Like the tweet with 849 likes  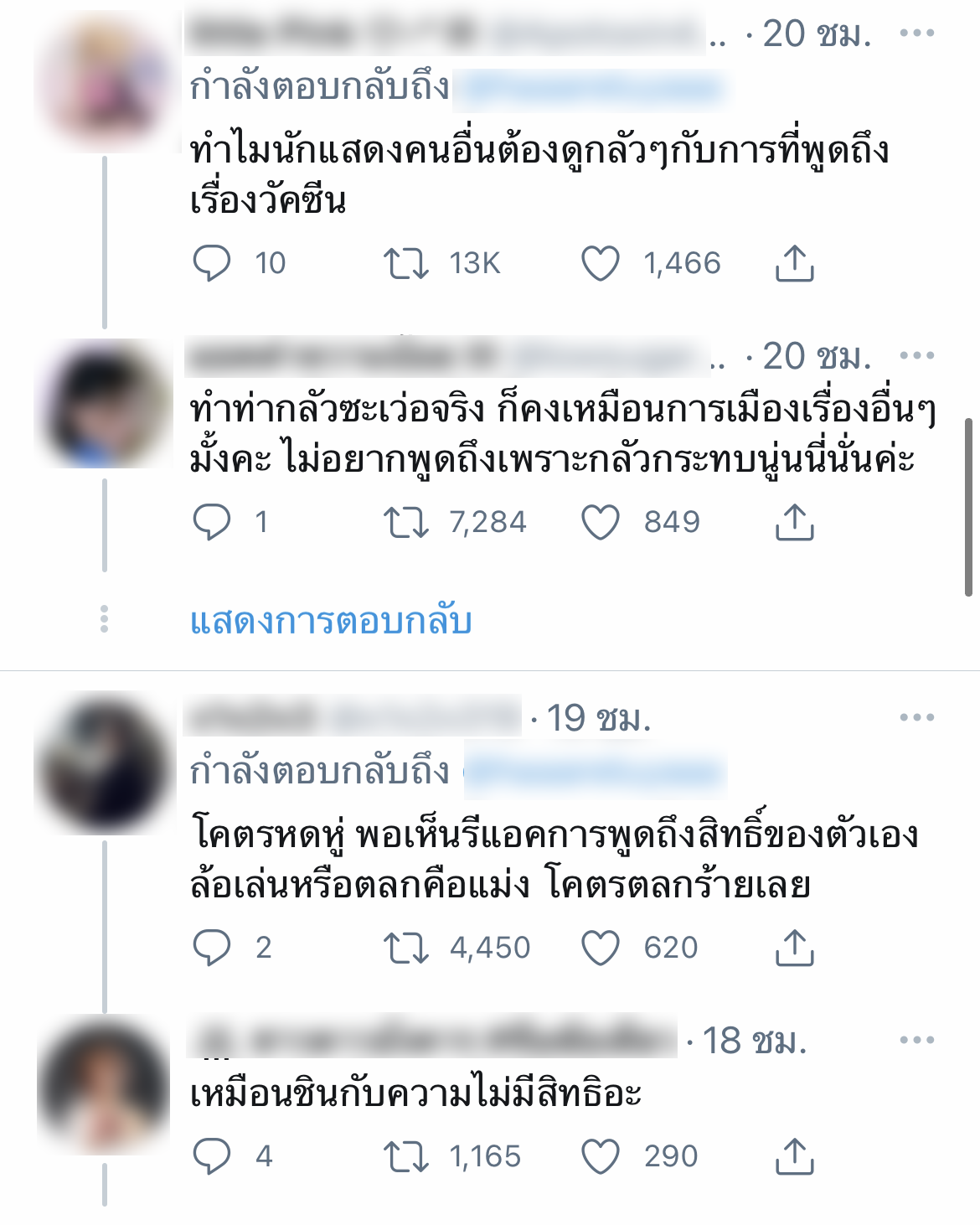click(x=601, y=522)
